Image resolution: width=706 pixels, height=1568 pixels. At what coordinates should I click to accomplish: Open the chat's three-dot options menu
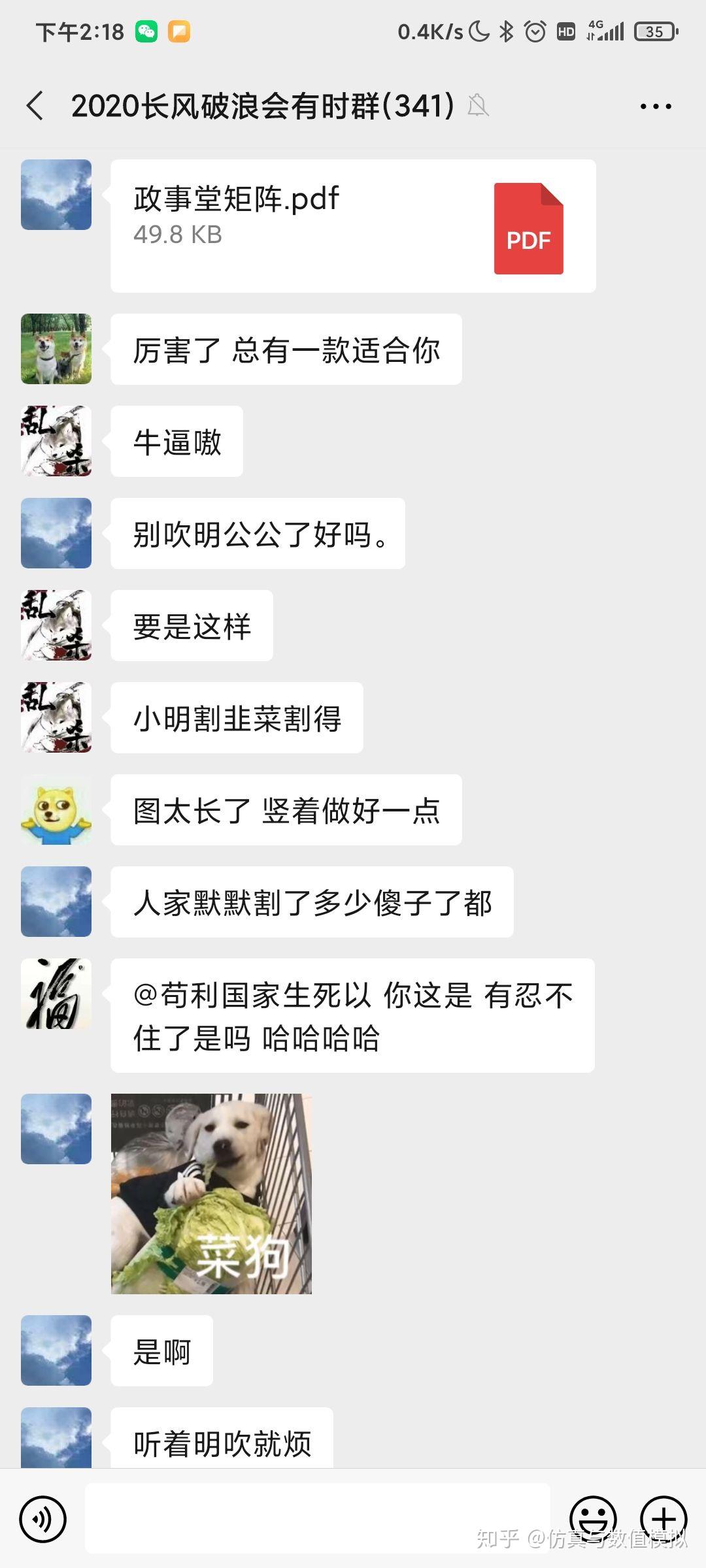656,106
